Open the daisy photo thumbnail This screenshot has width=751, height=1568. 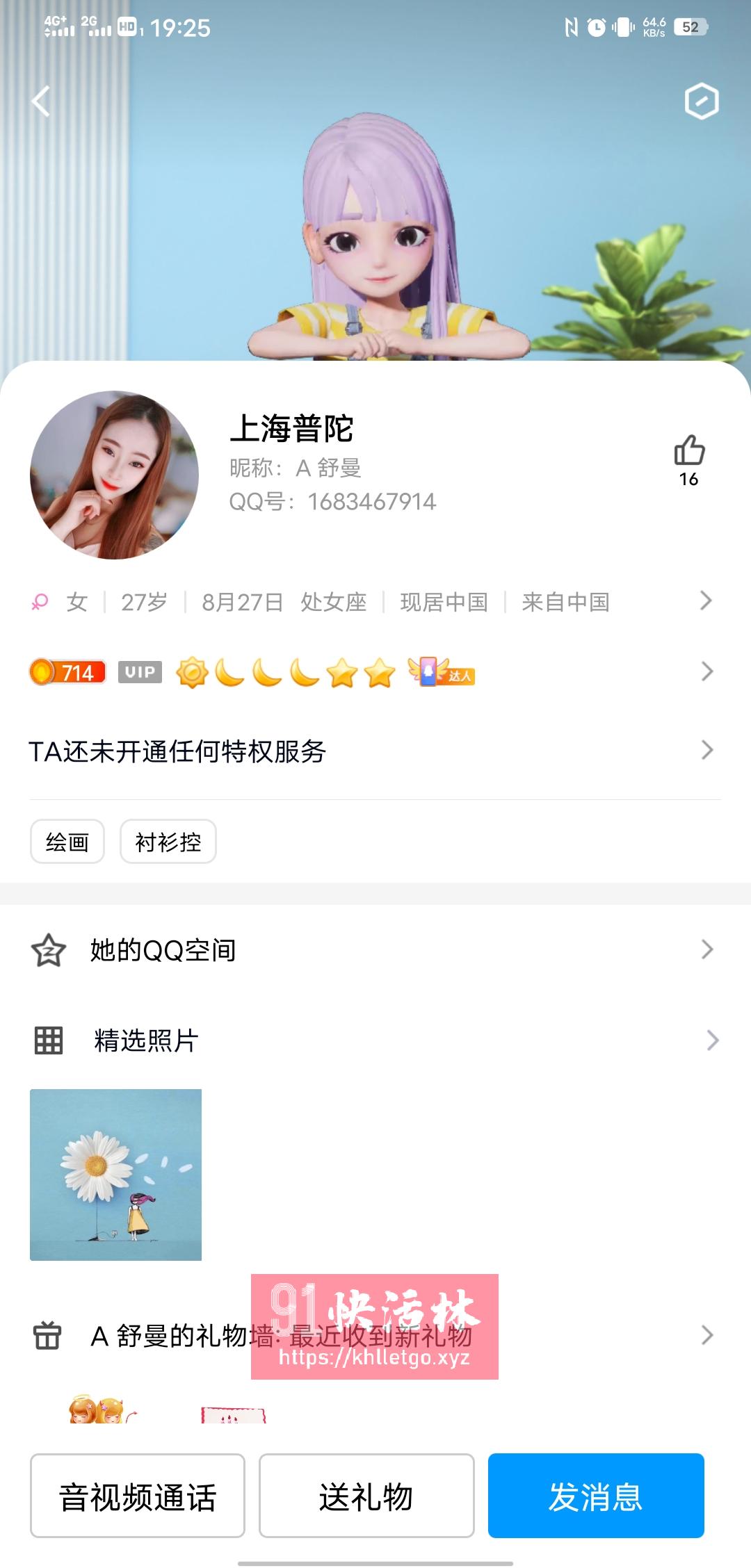[x=115, y=1176]
